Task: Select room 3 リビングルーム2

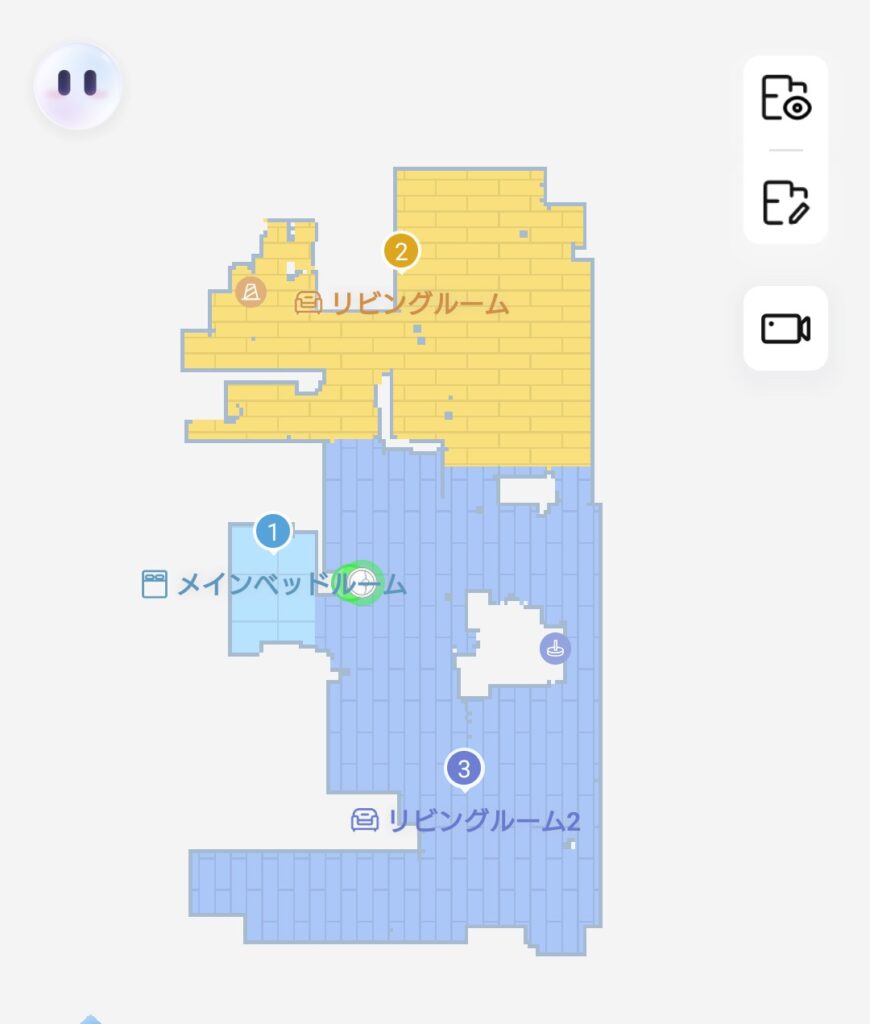Action: [463, 769]
